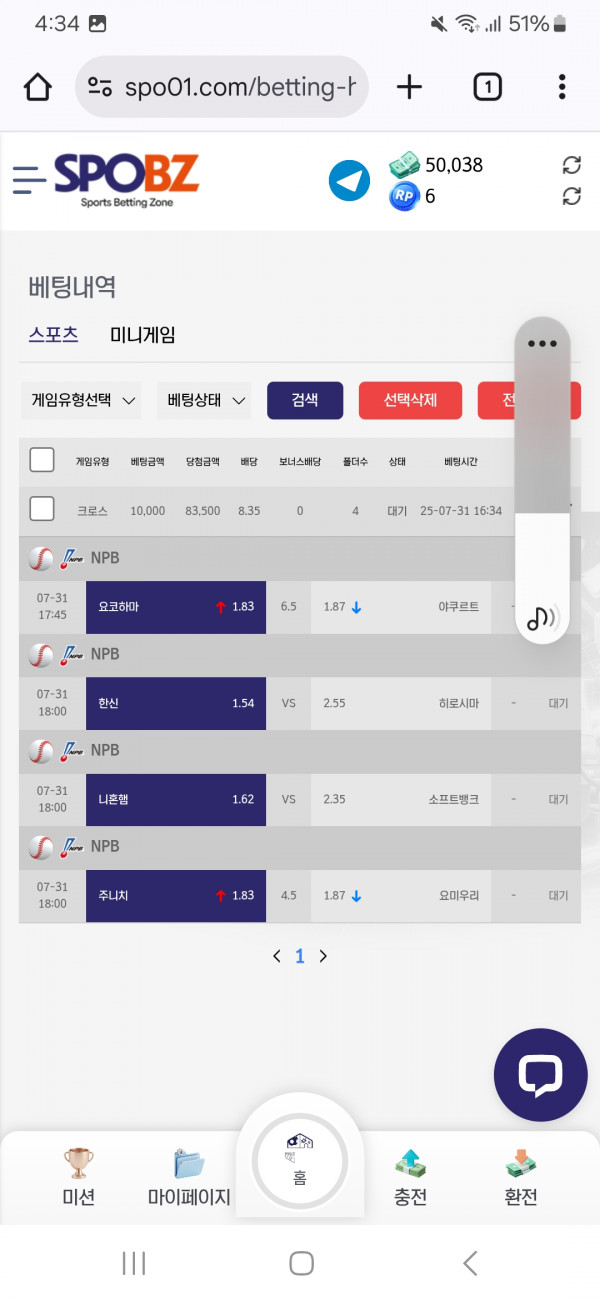
Task: Check the select-all box in the table header
Action: point(42,460)
